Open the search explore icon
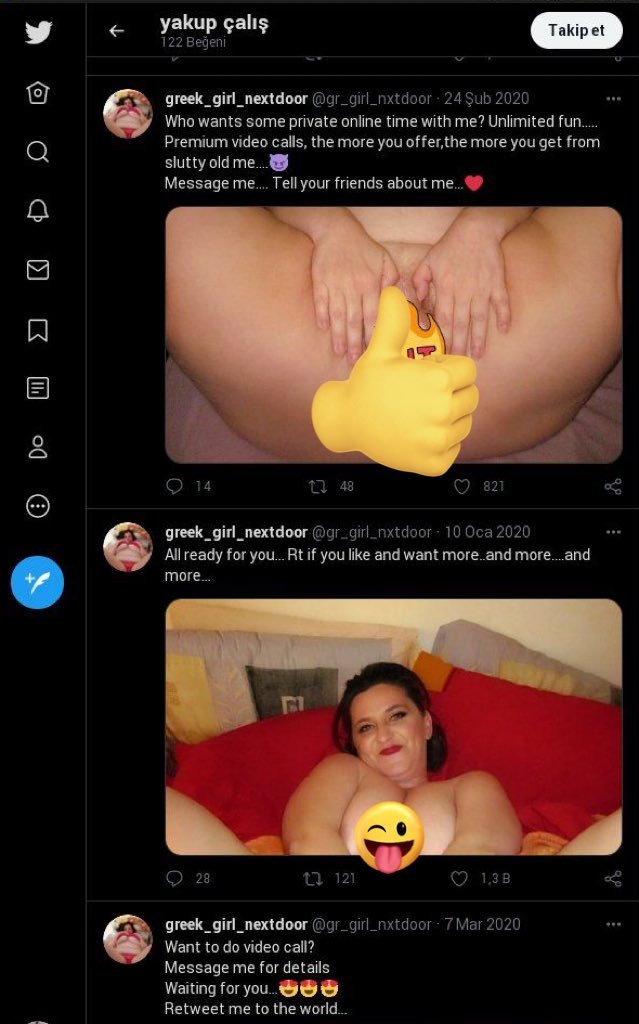639x1024 pixels. tap(38, 152)
